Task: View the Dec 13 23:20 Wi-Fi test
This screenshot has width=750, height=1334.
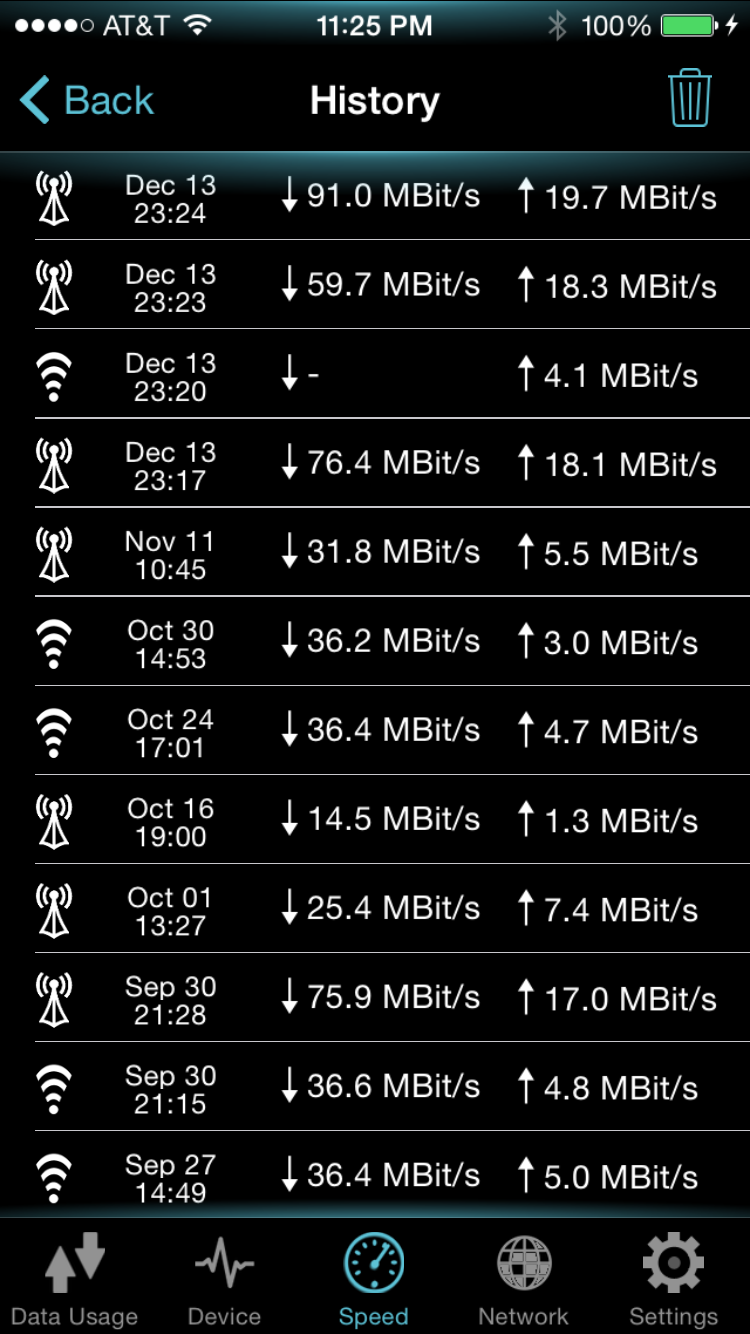Action: (x=375, y=374)
